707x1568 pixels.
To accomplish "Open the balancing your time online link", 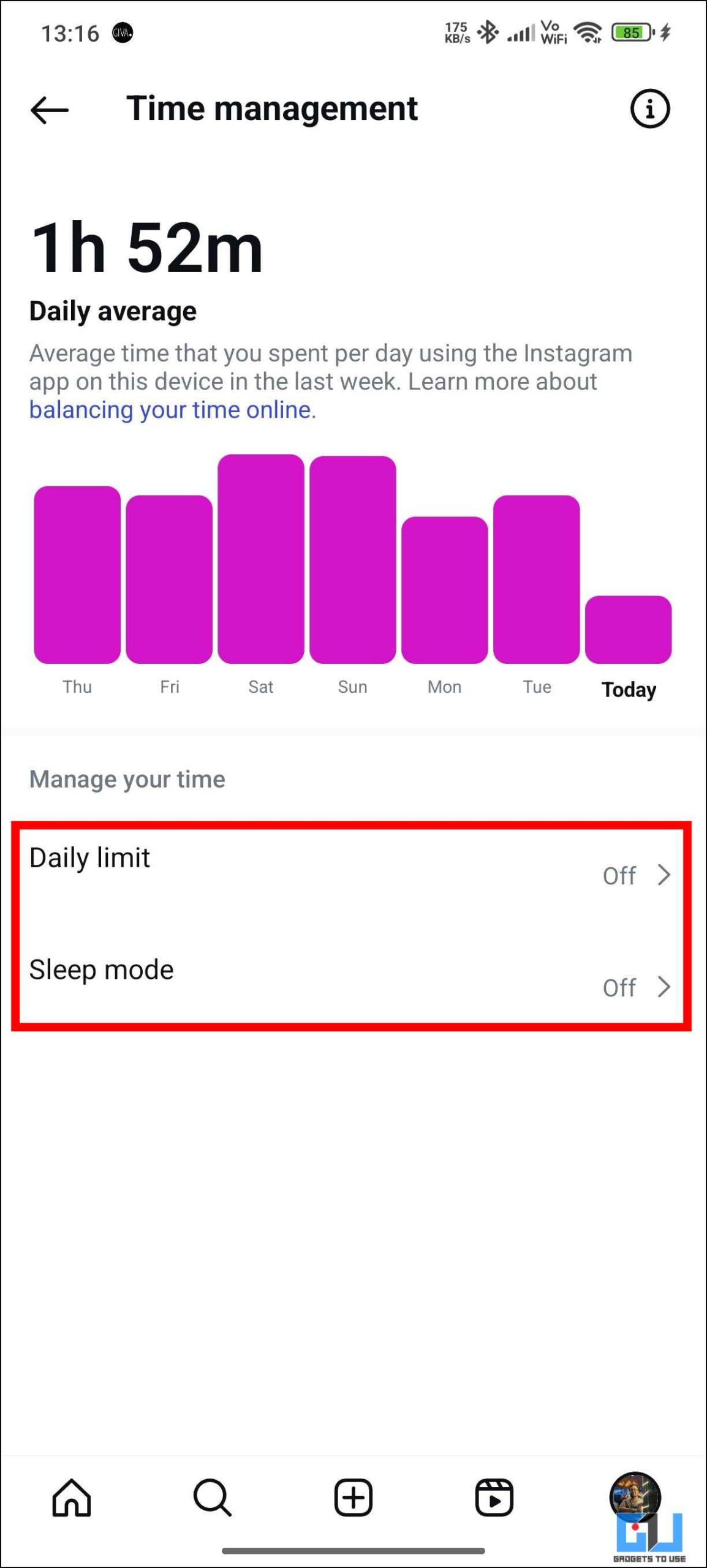I will click(x=170, y=409).
